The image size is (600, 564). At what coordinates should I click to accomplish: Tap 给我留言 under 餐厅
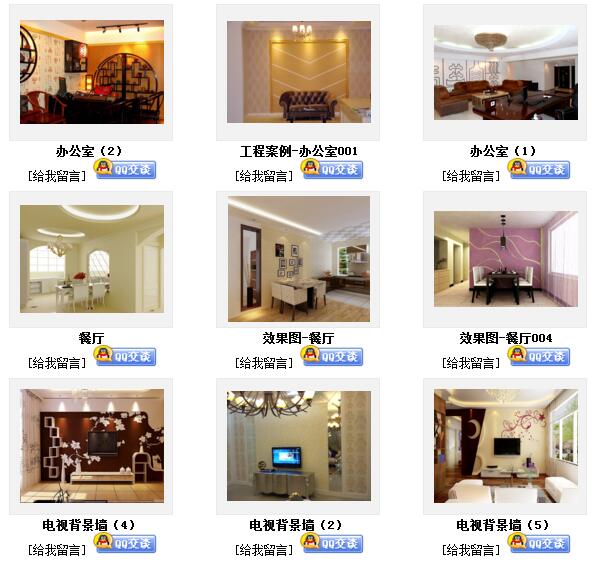tap(57, 363)
